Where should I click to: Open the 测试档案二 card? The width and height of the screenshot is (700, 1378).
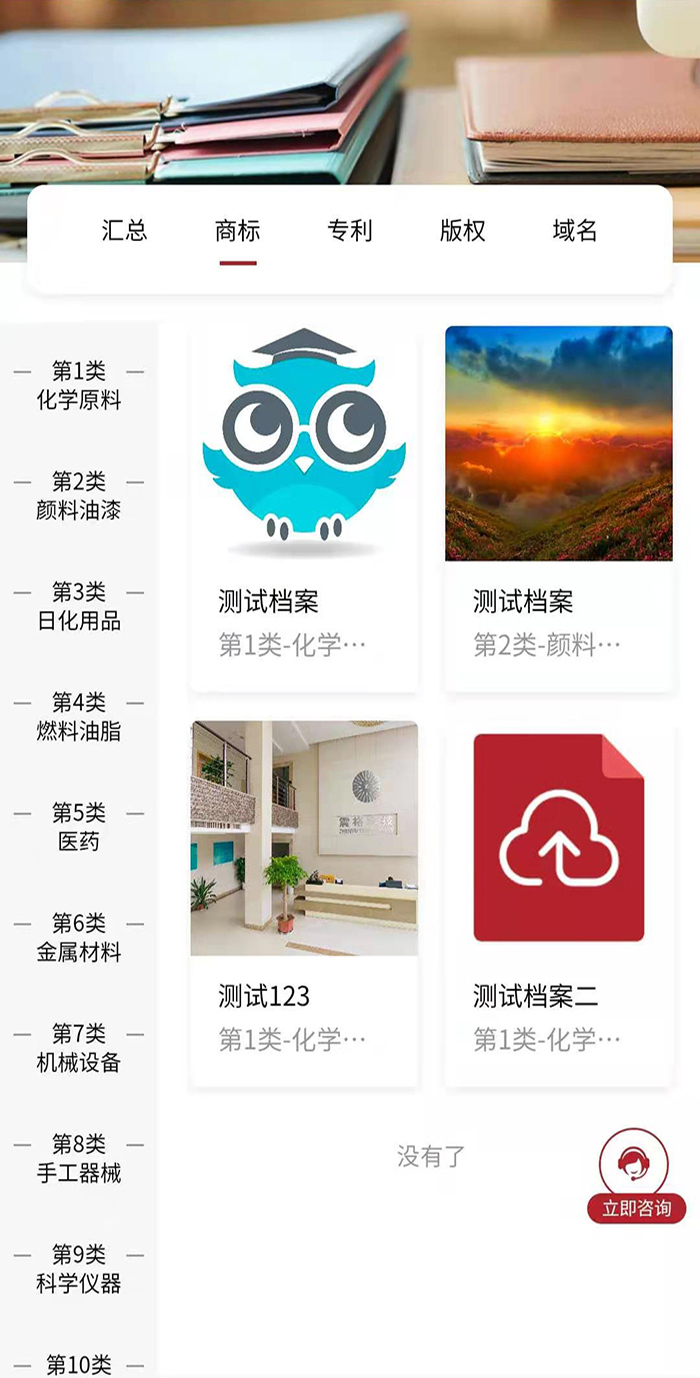pyautogui.click(x=558, y=903)
